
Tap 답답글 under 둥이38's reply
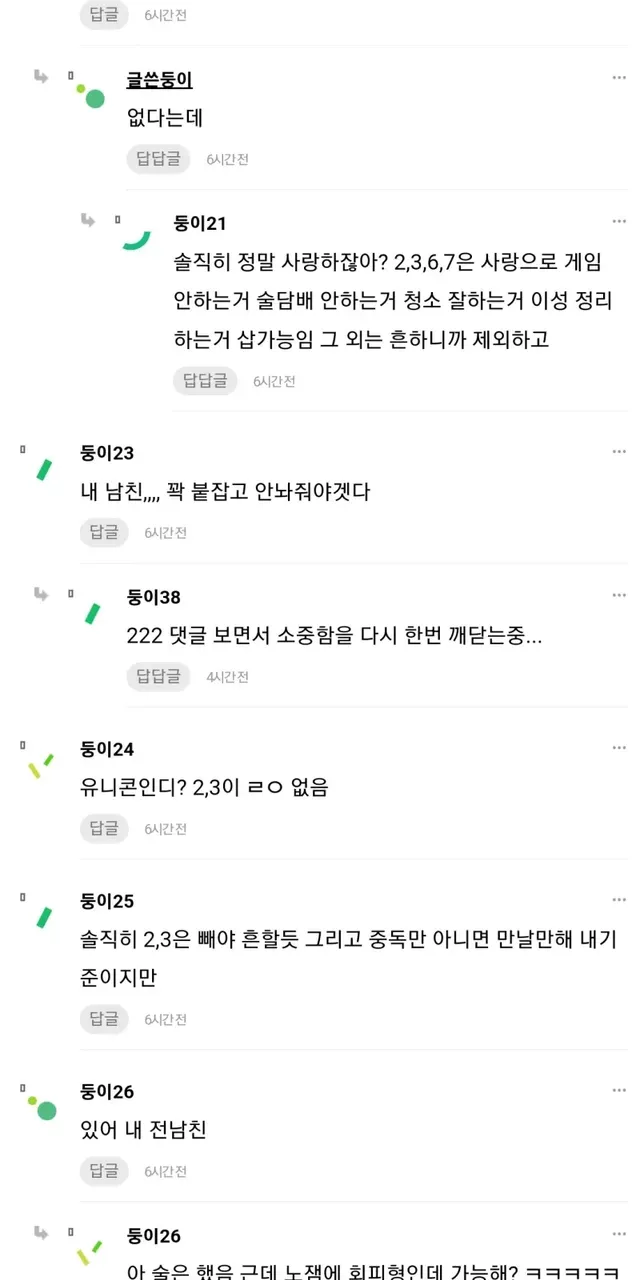(x=158, y=677)
